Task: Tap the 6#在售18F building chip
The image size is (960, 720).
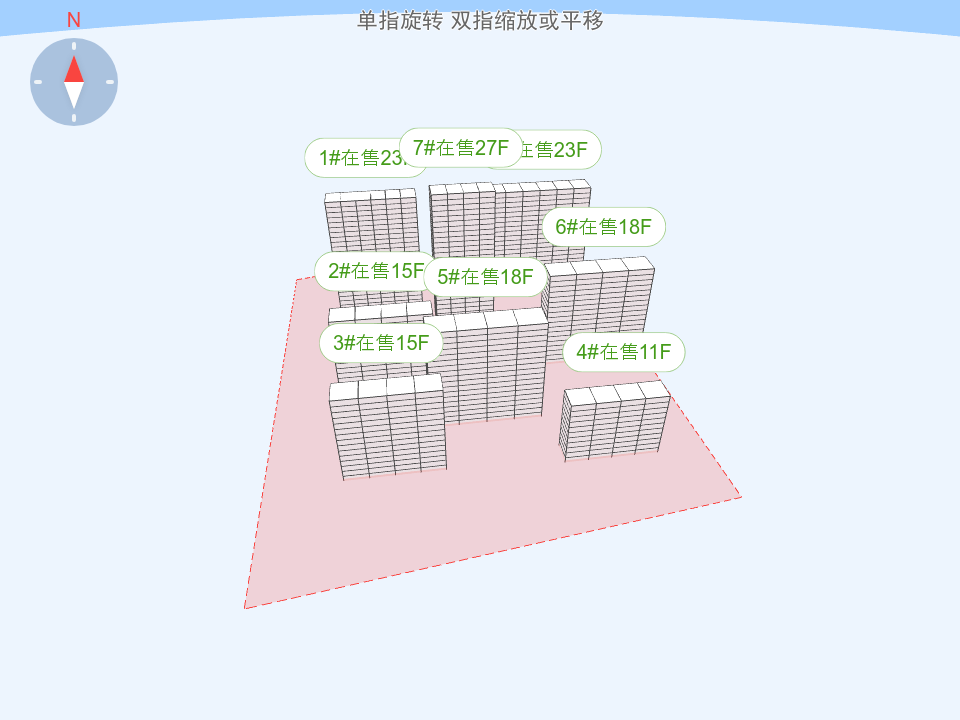Action: click(603, 227)
